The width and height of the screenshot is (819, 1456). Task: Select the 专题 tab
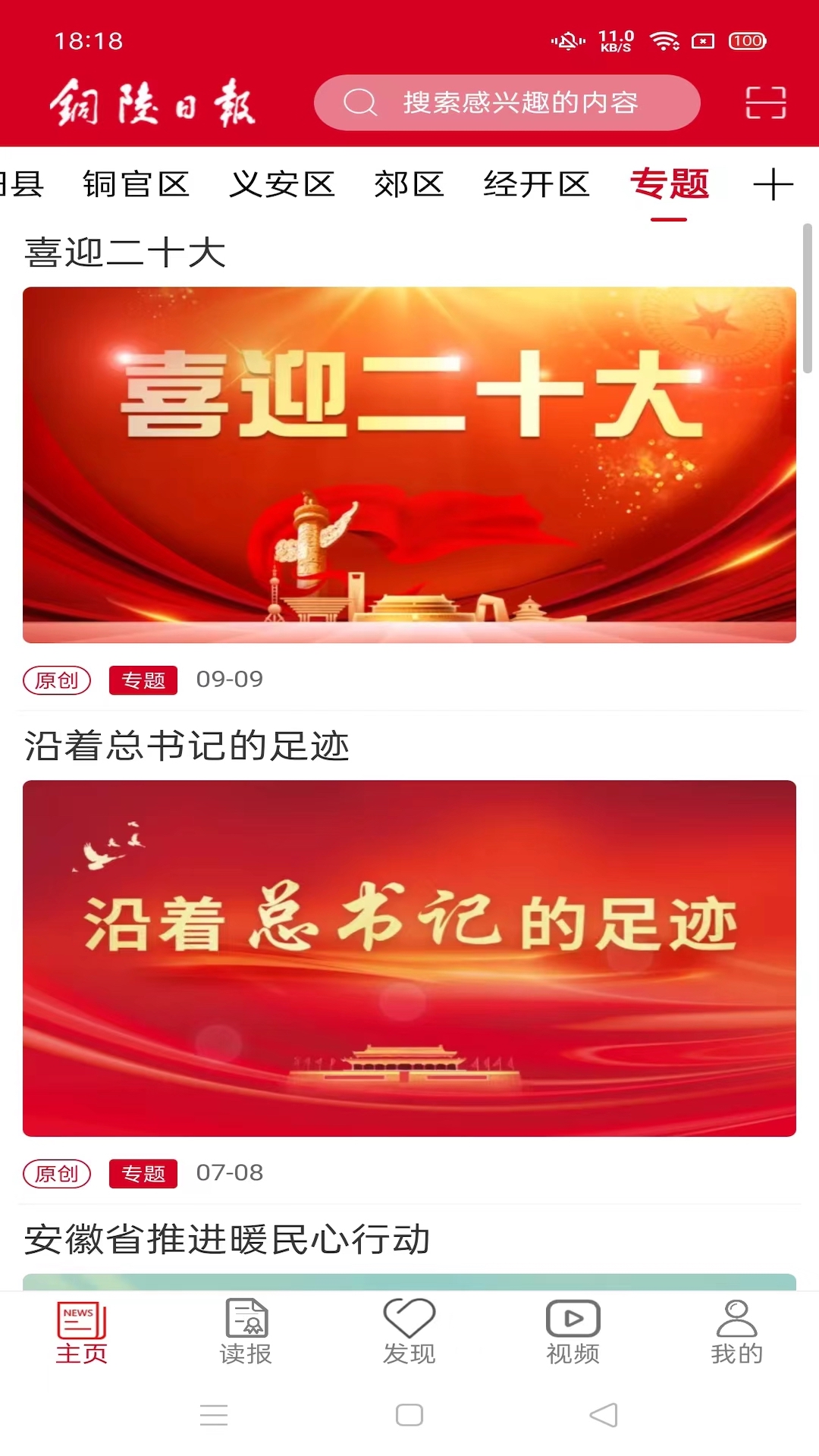(669, 184)
